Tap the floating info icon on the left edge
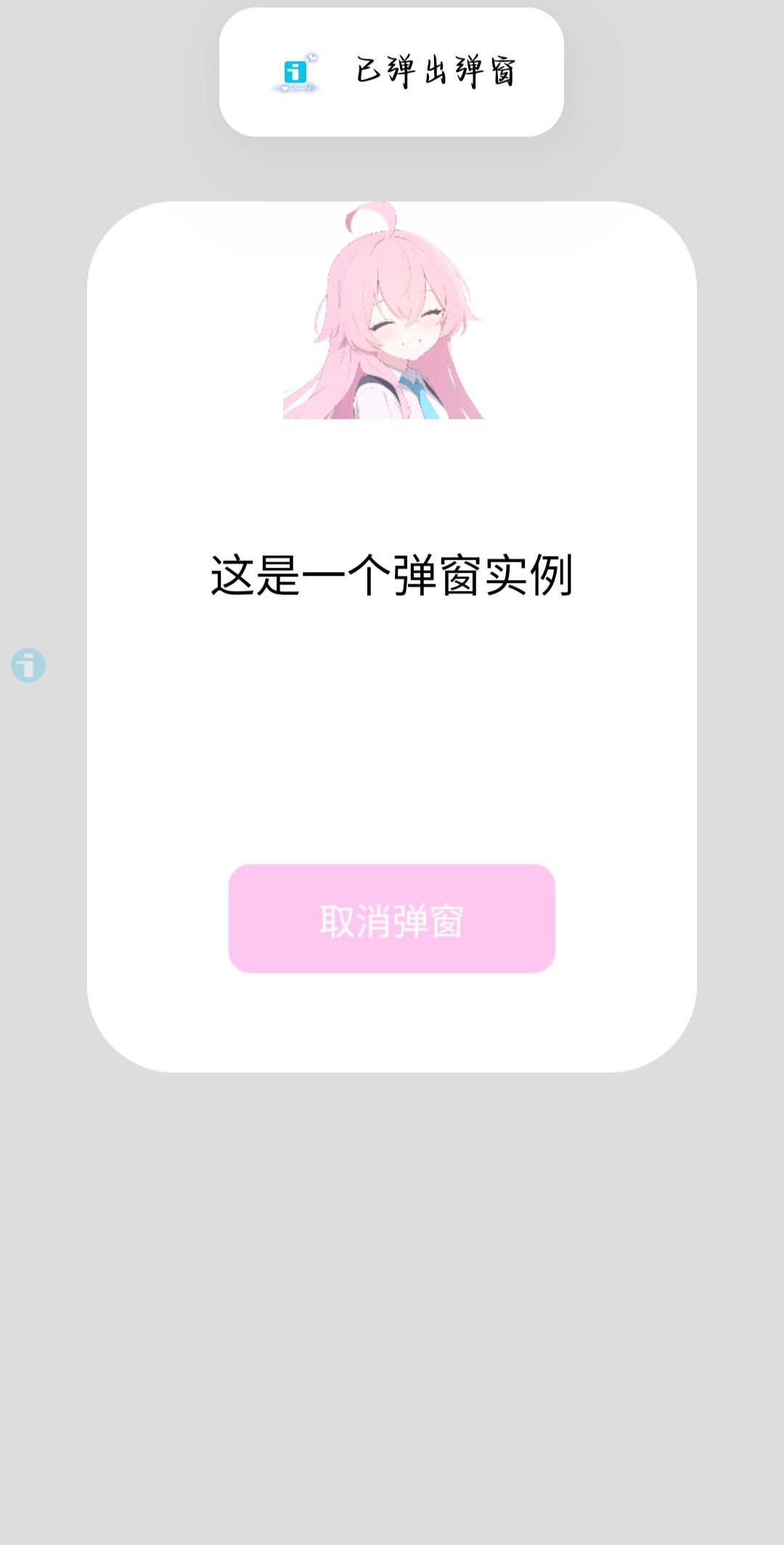This screenshot has height=1545, width=784. [28, 665]
